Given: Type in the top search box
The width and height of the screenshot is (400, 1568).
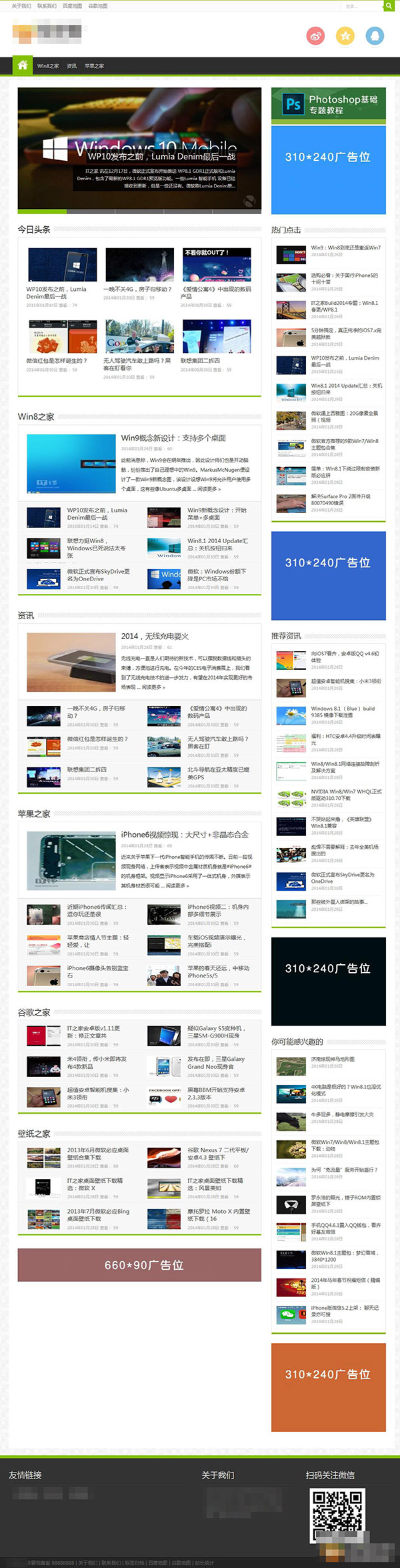Looking at the screenshot, I should [x=360, y=6].
